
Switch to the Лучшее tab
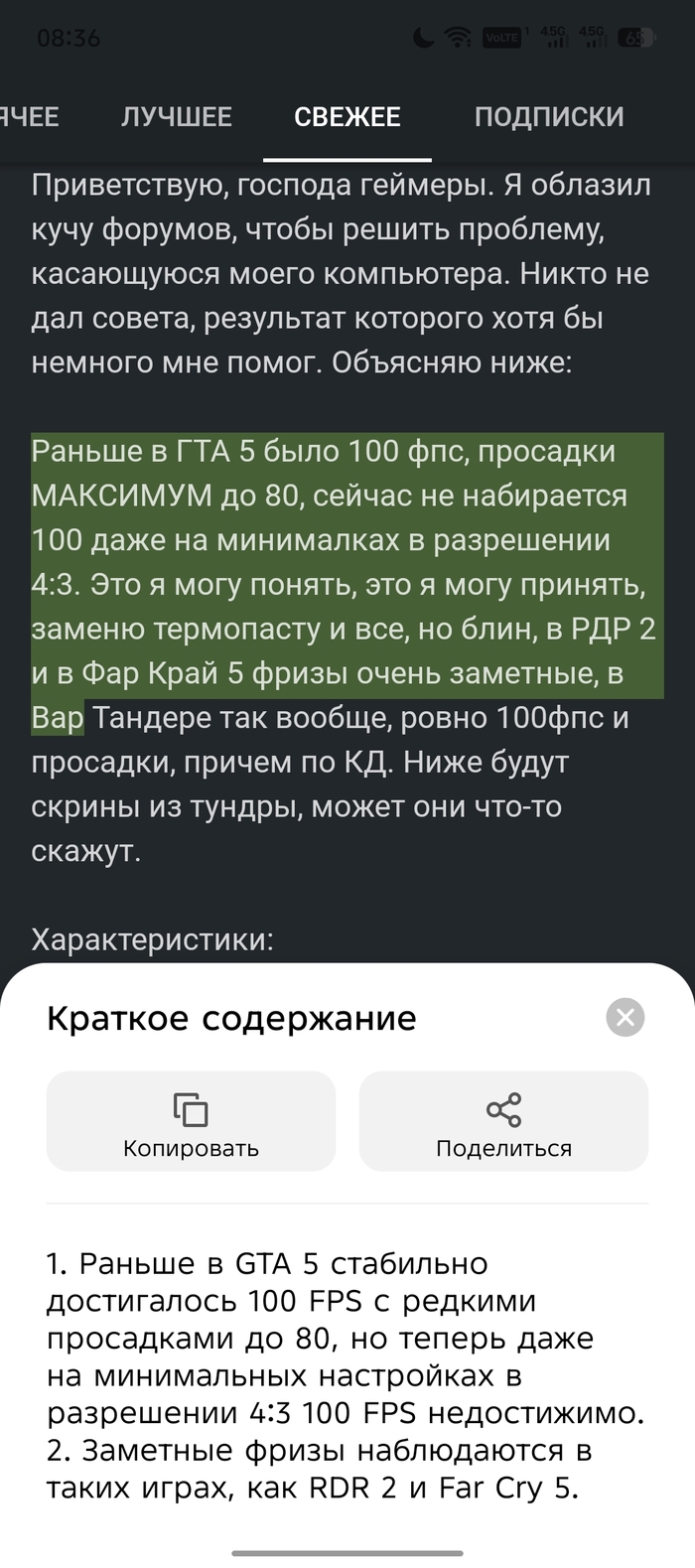click(x=176, y=117)
